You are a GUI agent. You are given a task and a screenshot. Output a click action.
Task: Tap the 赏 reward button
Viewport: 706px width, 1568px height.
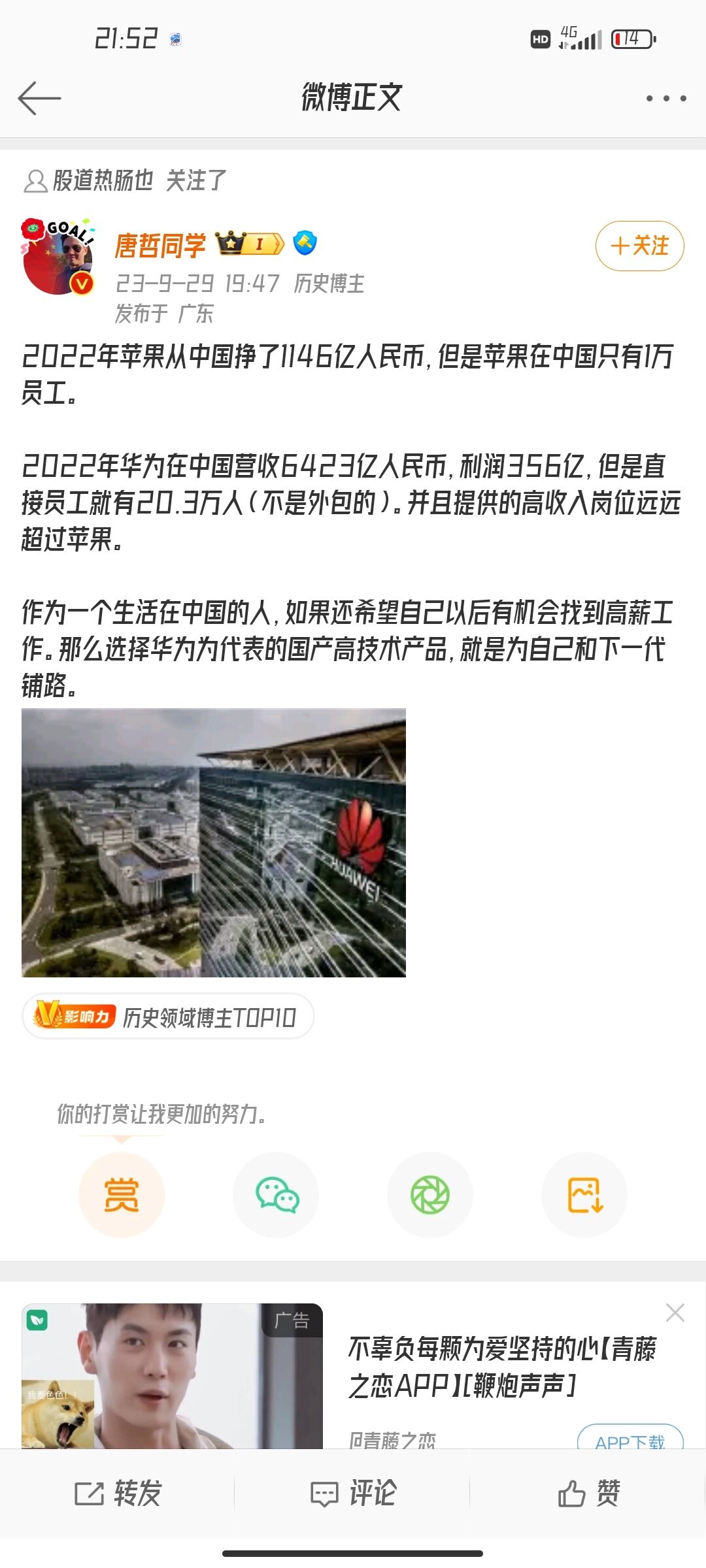click(122, 1194)
